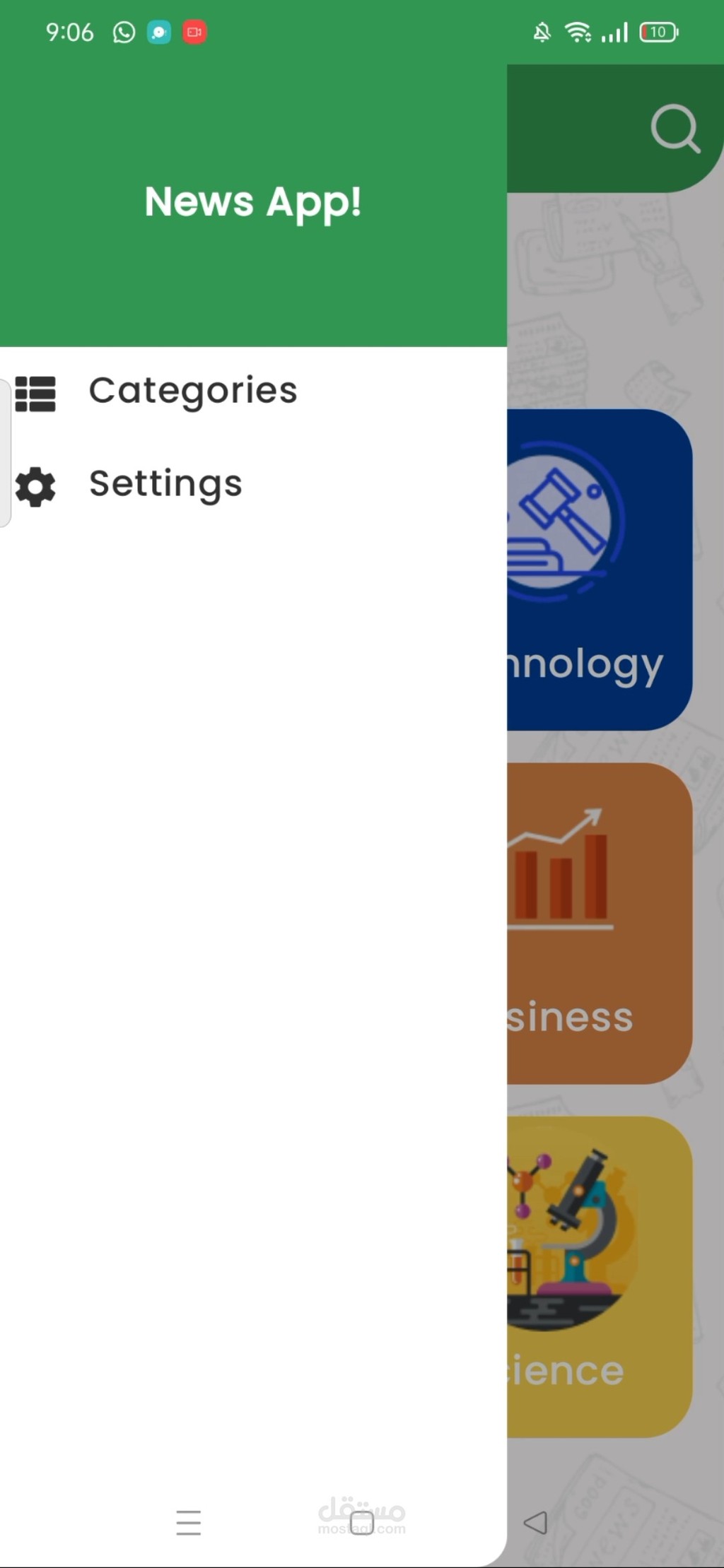Tap the search magnifier icon
724x1568 pixels.
pyautogui.click(x=675, y=129)
